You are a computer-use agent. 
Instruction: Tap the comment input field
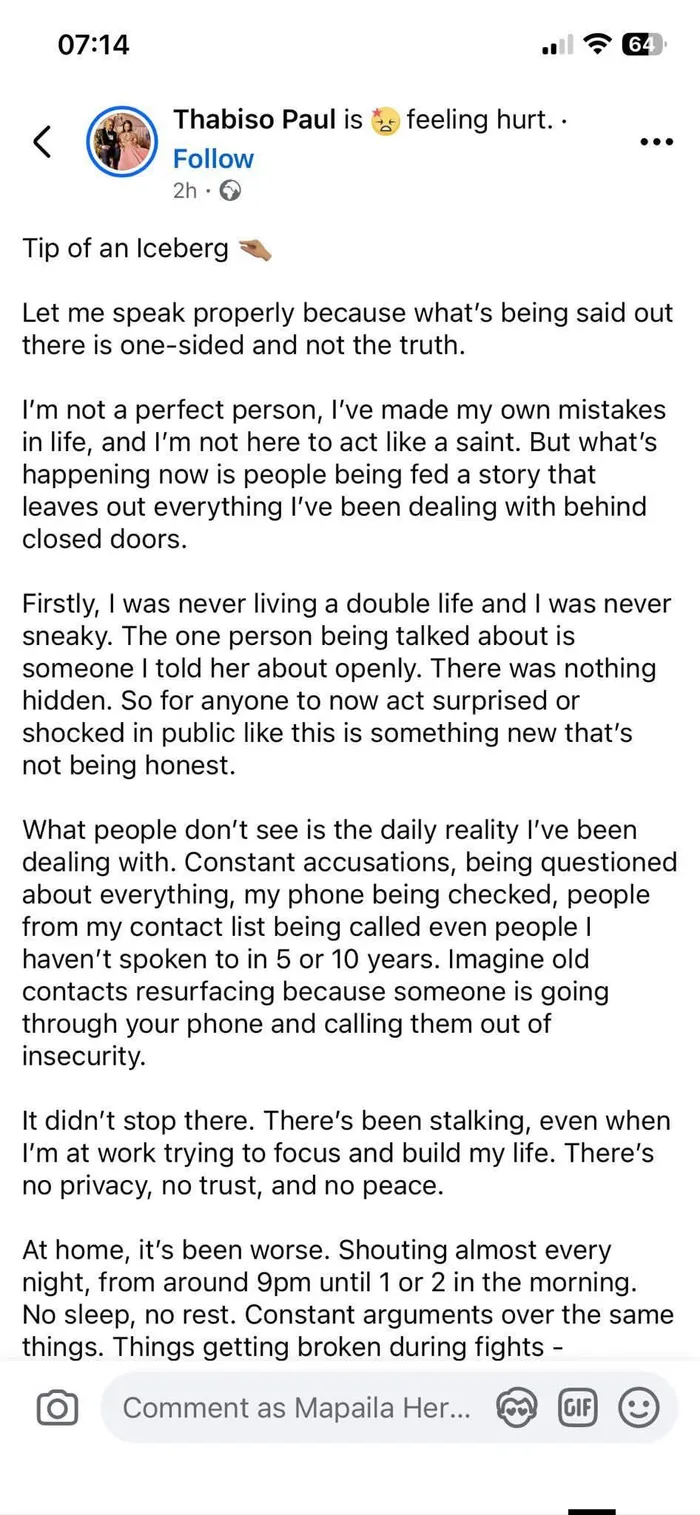click(296, 1408)
